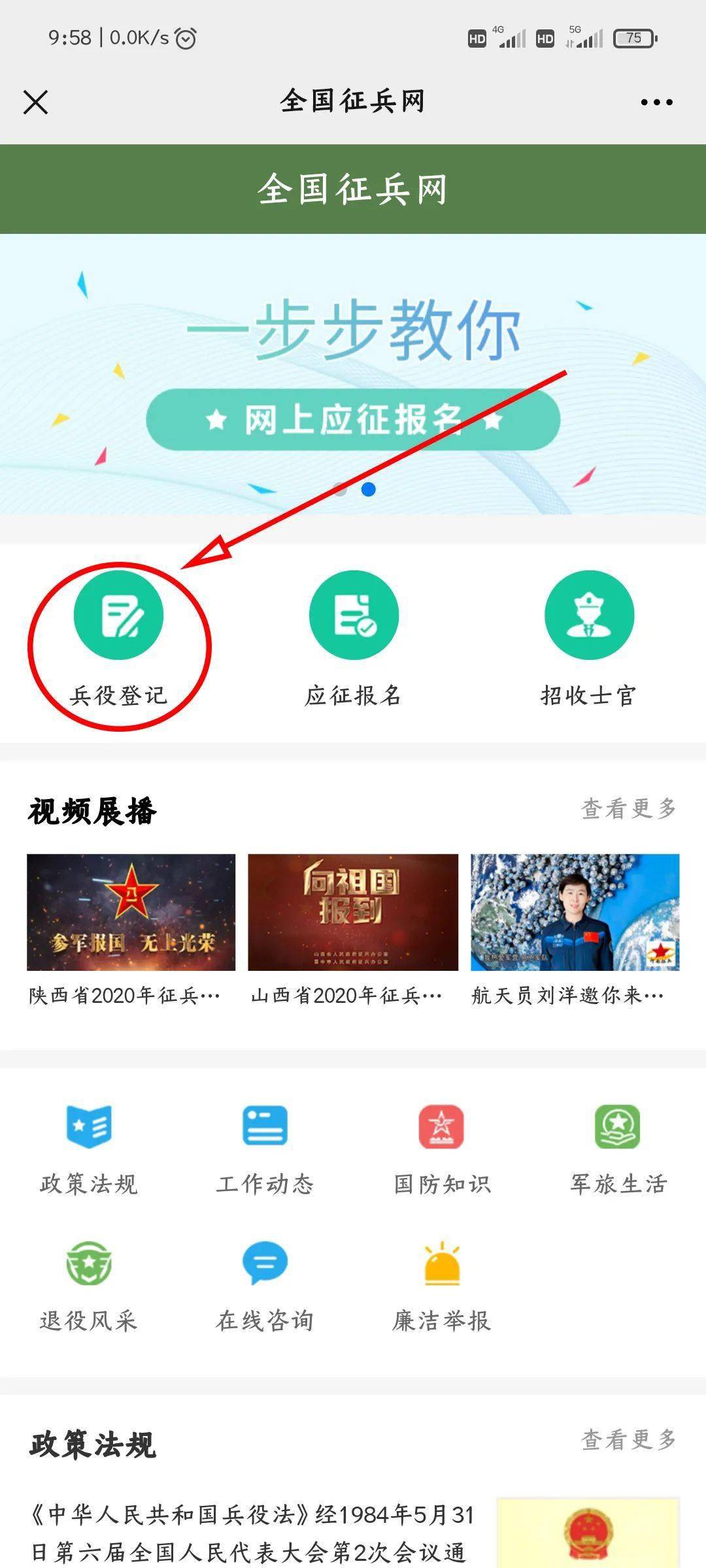Open the 网上应征报名 tutorial banner

(x=353, y=374)
